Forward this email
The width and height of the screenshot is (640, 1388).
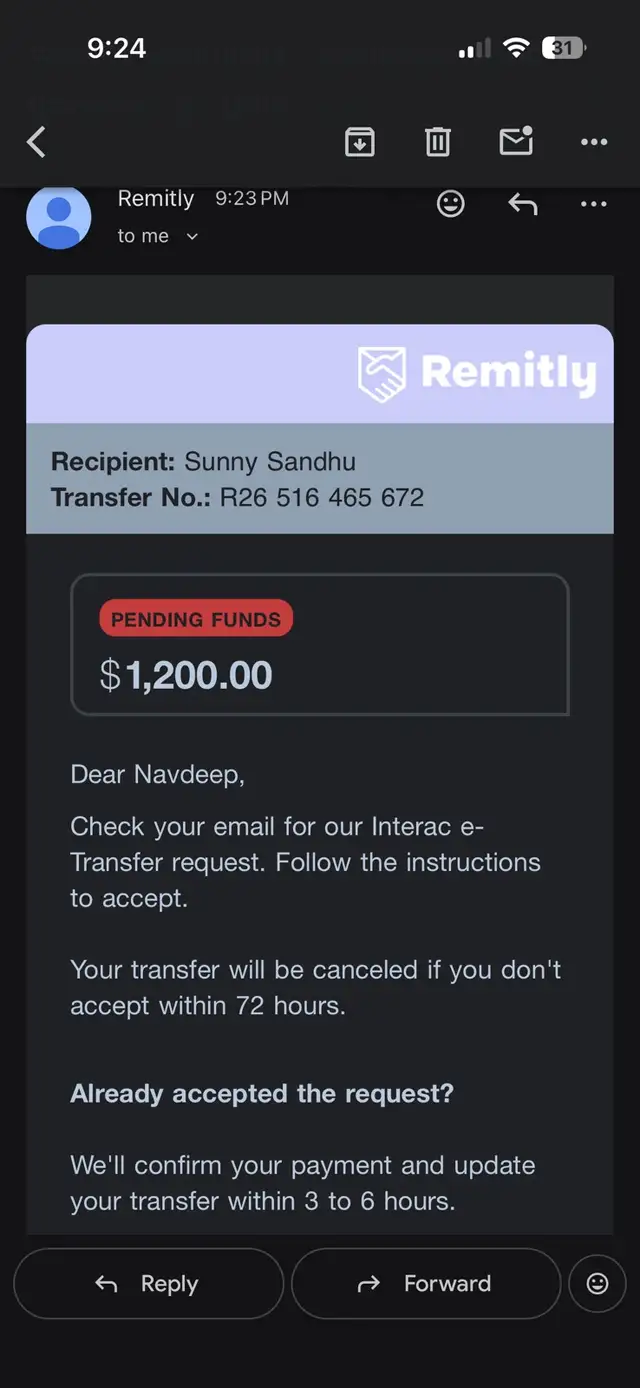tap(426, 1283)
